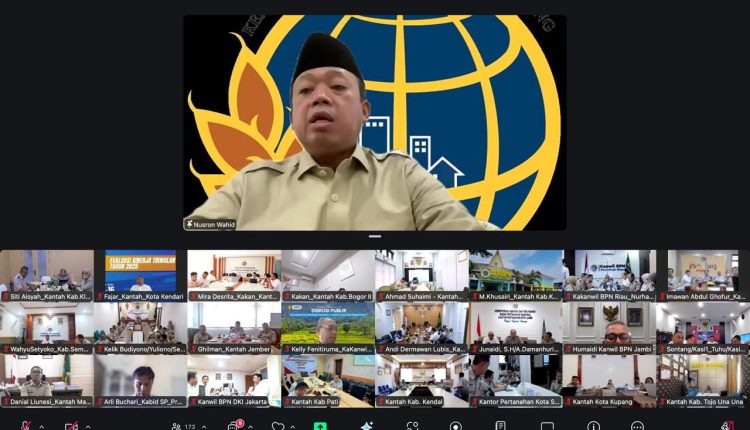The height and width of the screenshot is (430, 750).
Task: Open Kelly Fenitiruma's video tile
Action: 327,324
